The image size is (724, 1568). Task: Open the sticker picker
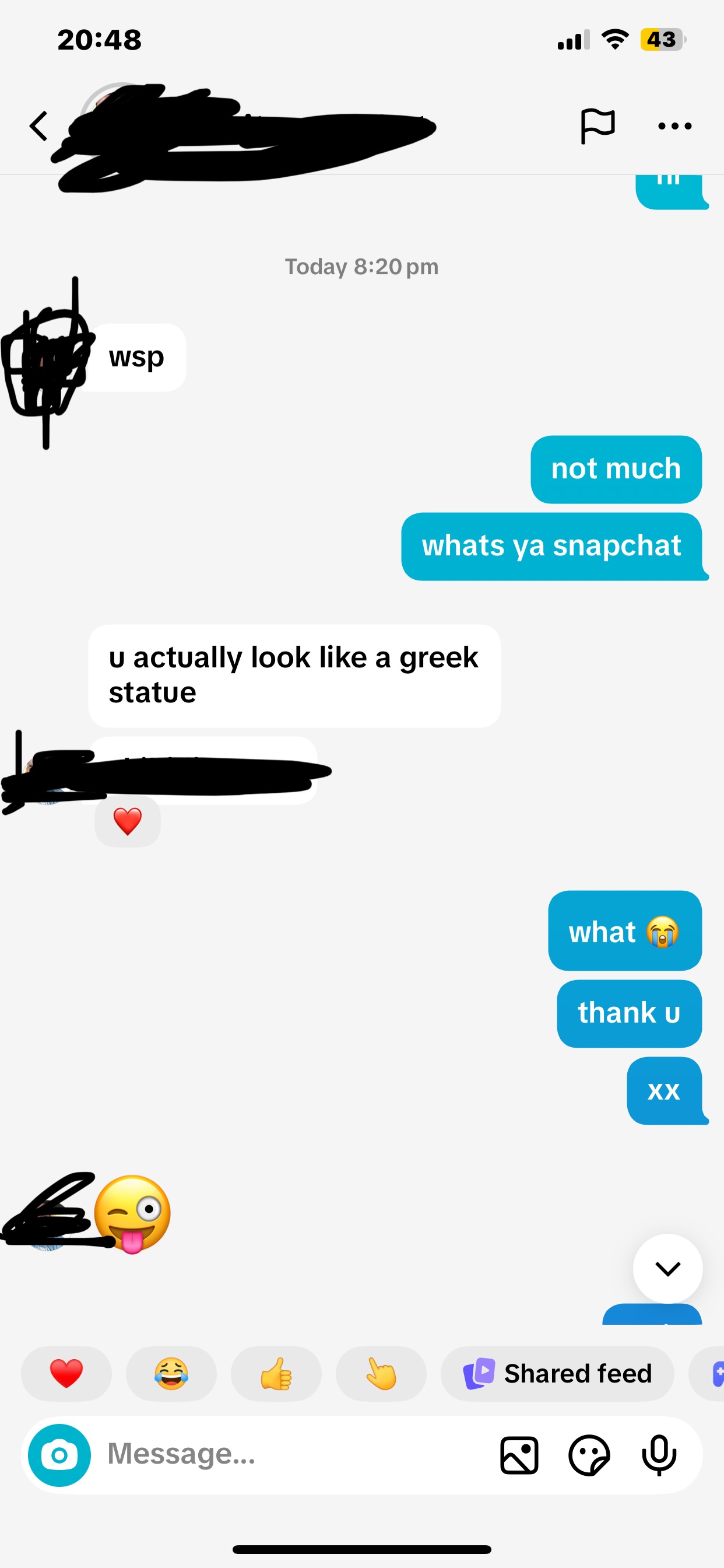(x=589, y=1455)
